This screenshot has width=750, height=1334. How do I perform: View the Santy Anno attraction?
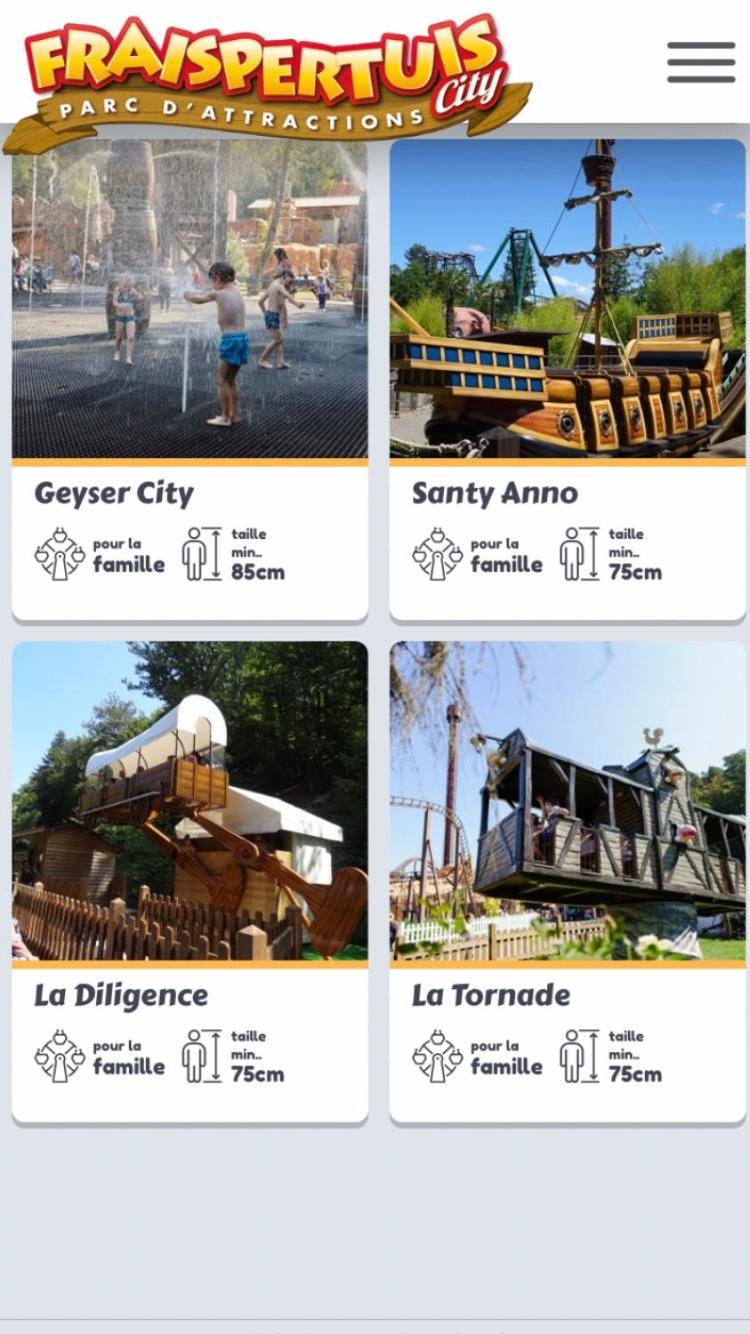click(567, 380)
